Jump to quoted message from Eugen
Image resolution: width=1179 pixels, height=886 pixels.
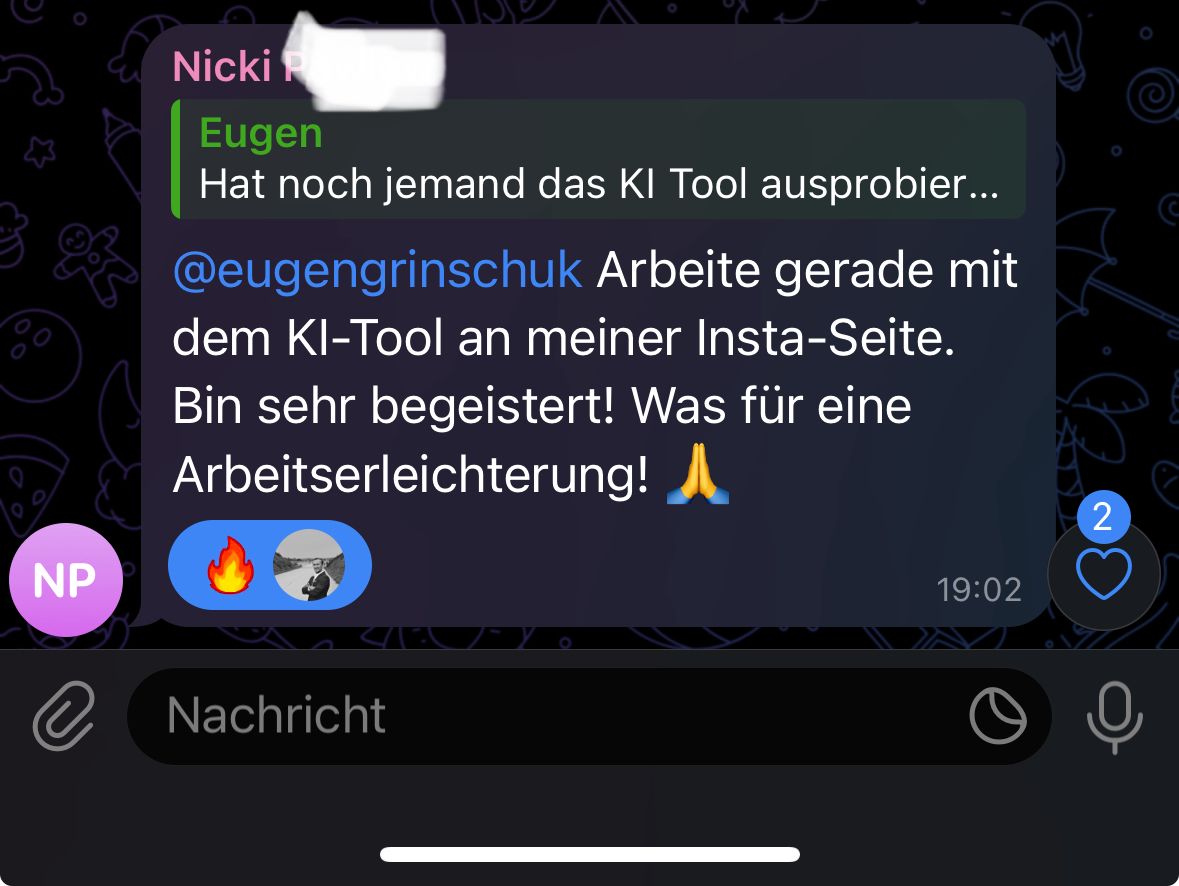(x=598, y=159)
